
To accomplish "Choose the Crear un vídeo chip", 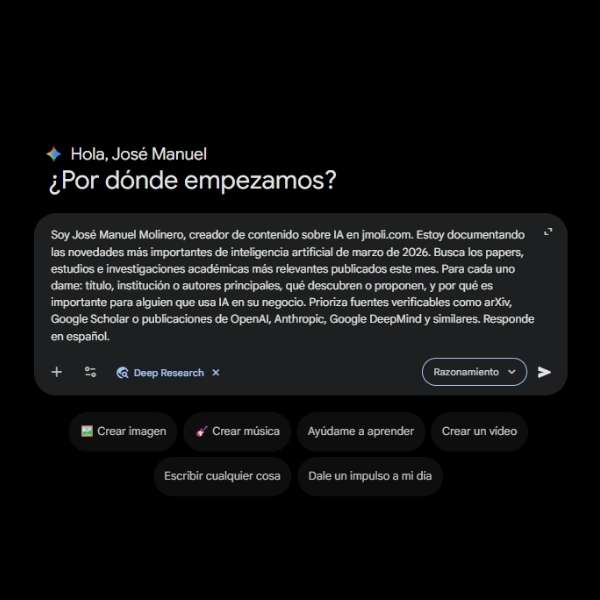I will 479,431.
